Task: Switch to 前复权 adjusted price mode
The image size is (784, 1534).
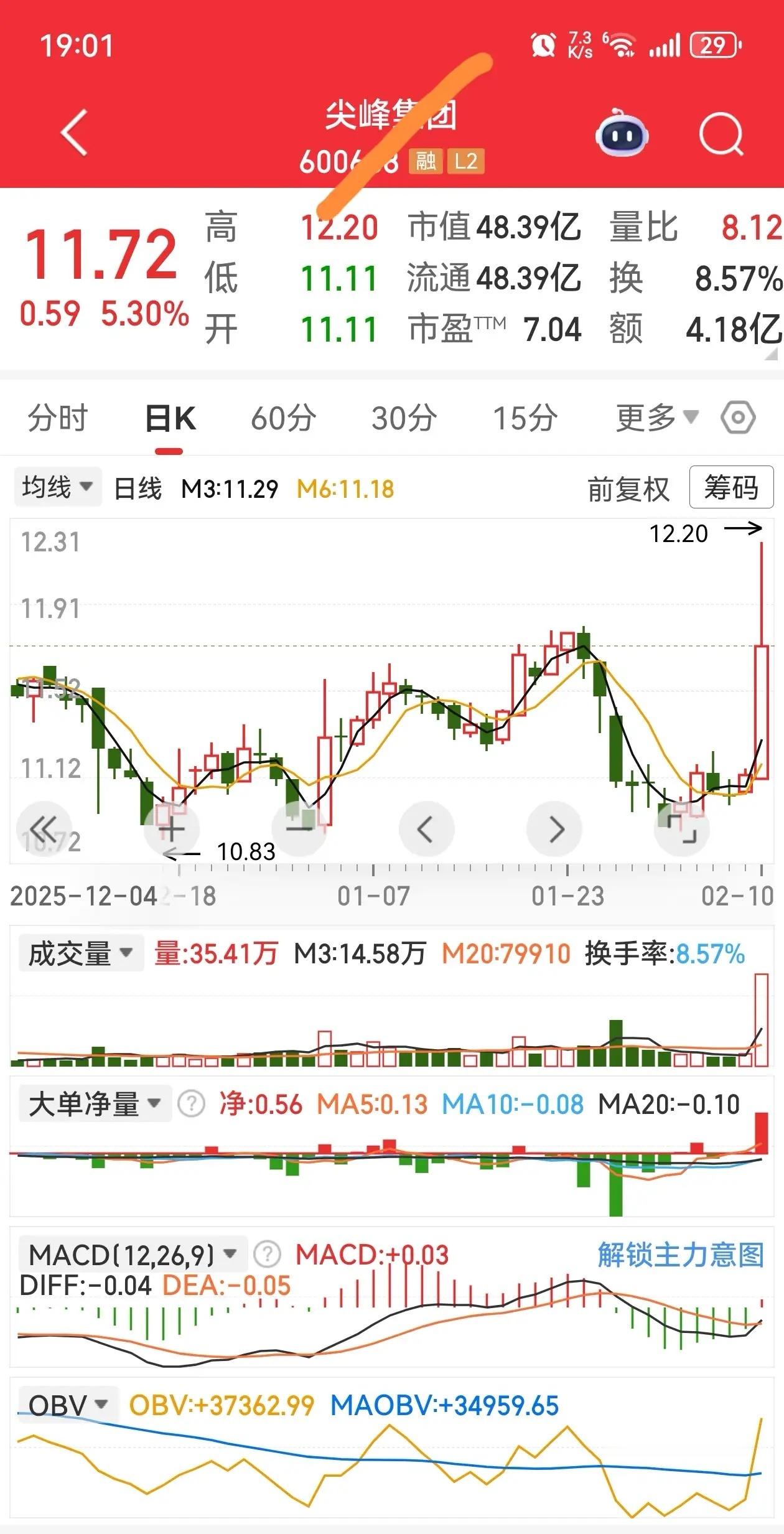Action: tap(627, 489)
